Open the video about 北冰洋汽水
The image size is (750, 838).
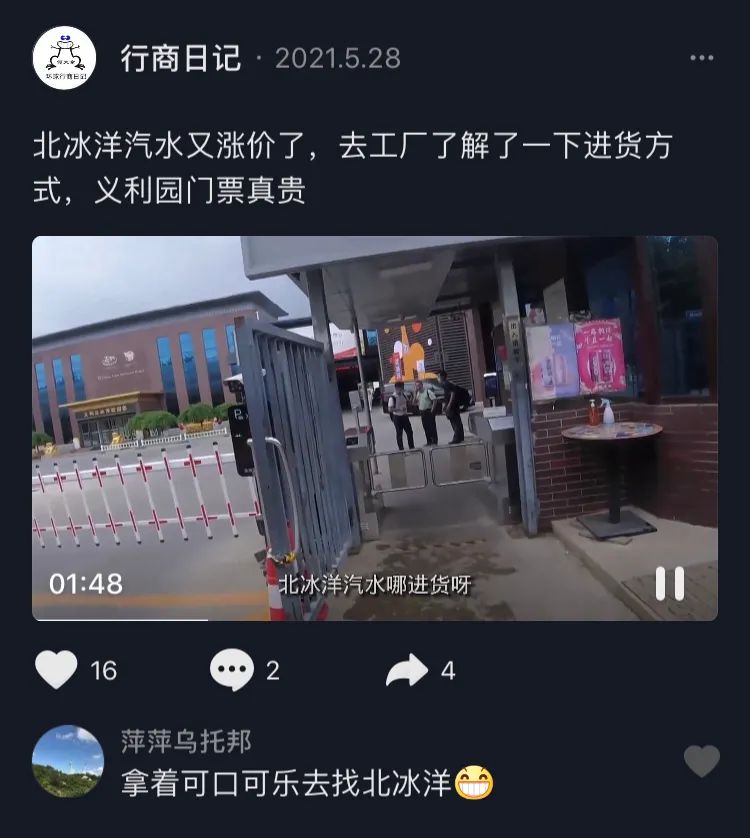coord(374,428)
